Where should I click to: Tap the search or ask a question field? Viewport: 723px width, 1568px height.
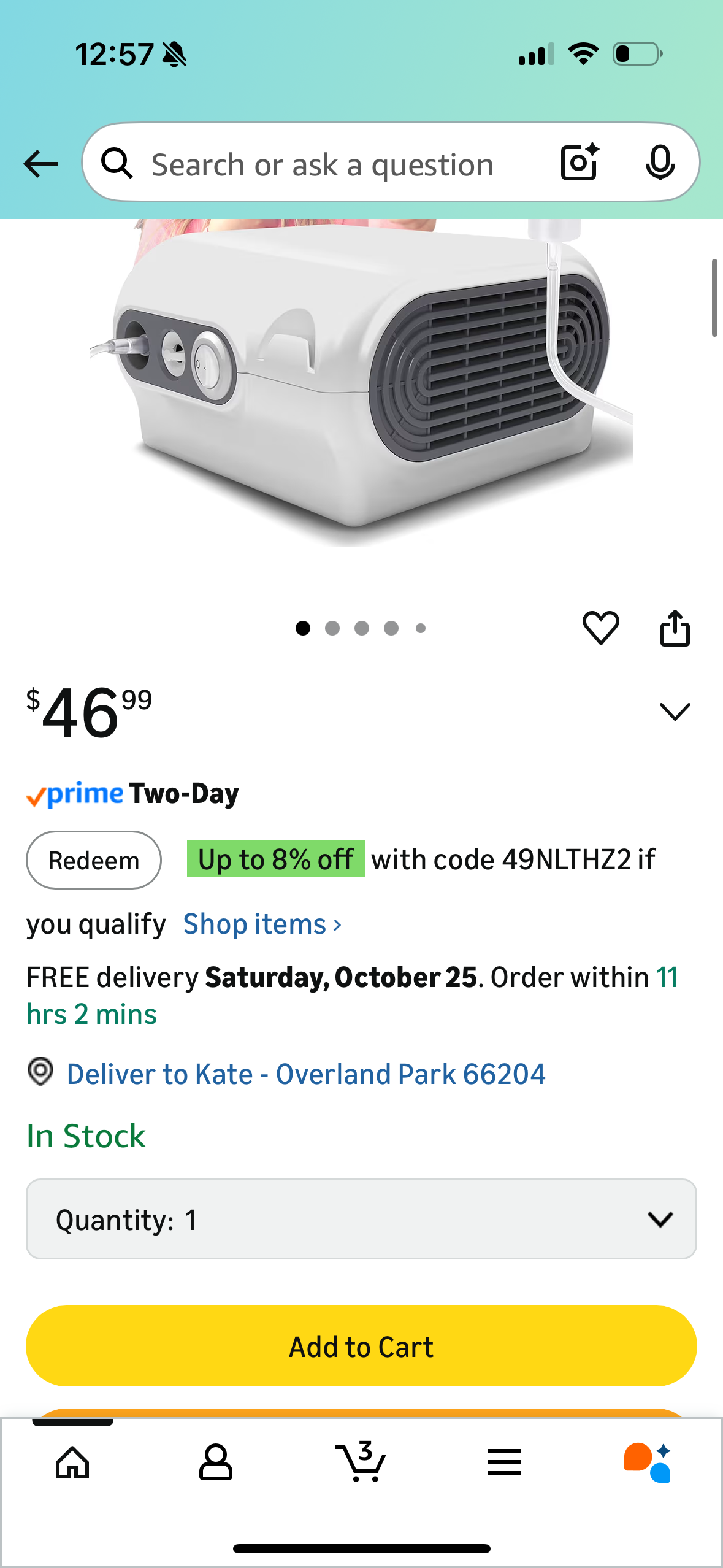click(x=322, y=165)
